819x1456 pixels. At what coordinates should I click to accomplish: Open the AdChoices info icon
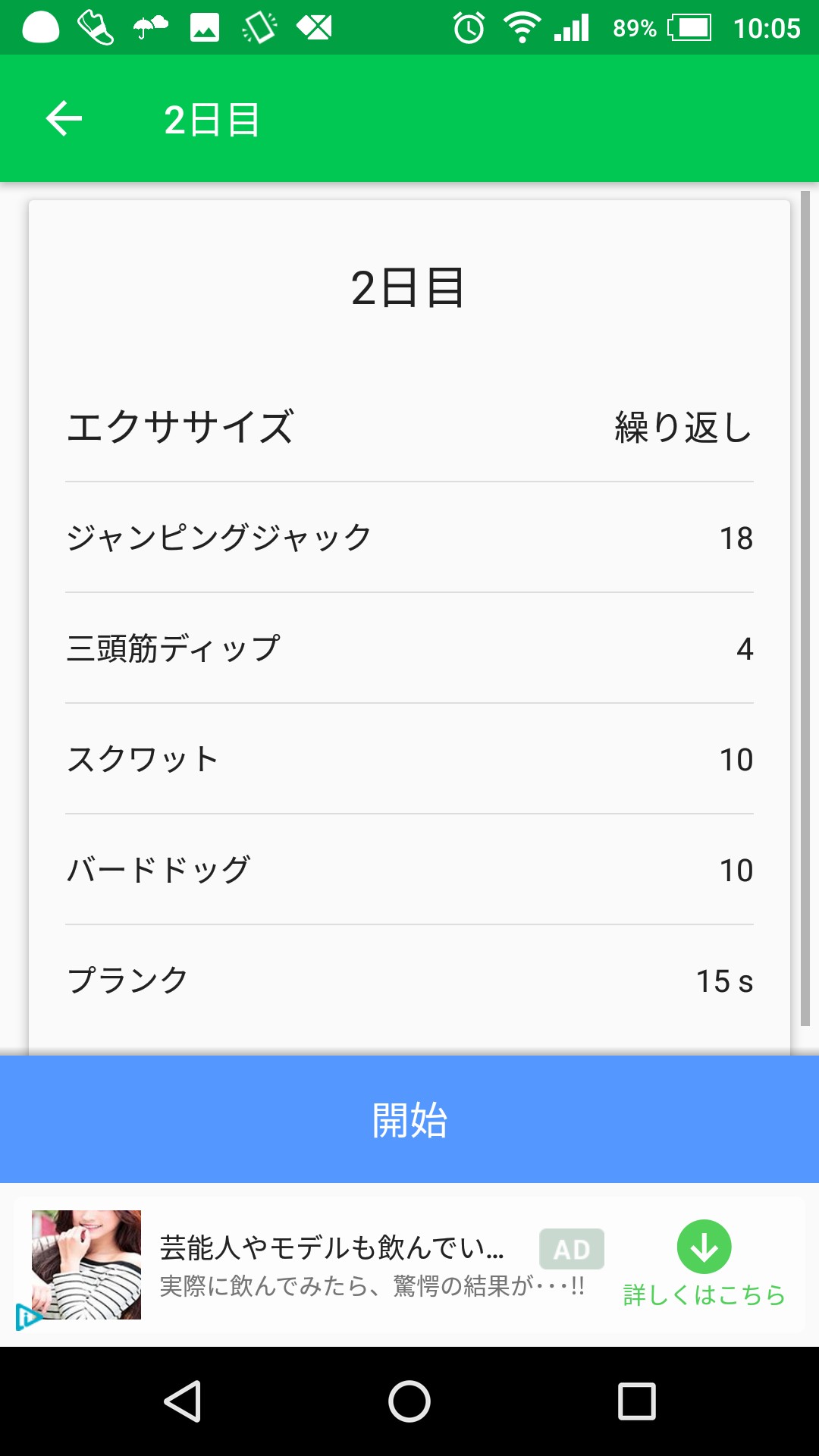[27, 1317]
